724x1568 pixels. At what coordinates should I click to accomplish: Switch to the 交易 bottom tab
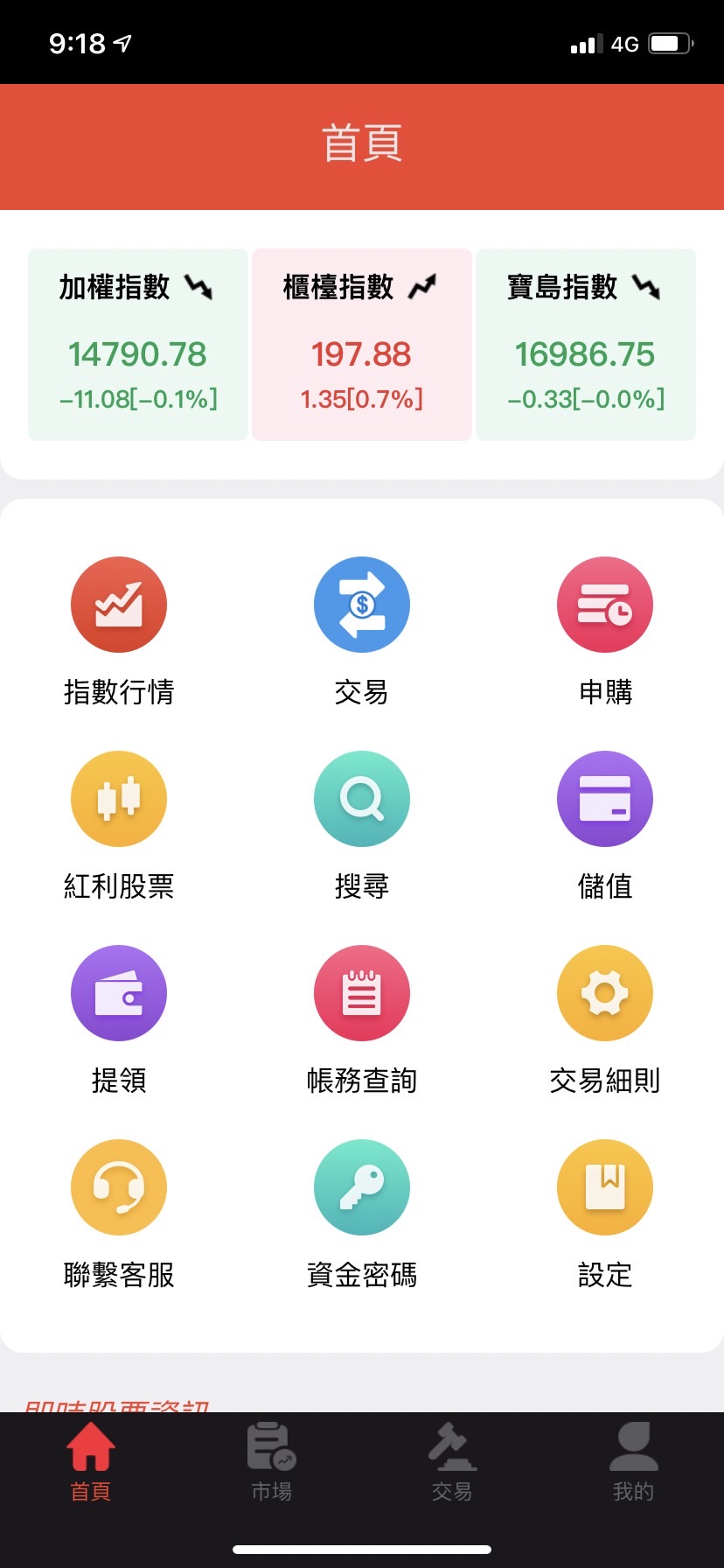point(452,1463)
